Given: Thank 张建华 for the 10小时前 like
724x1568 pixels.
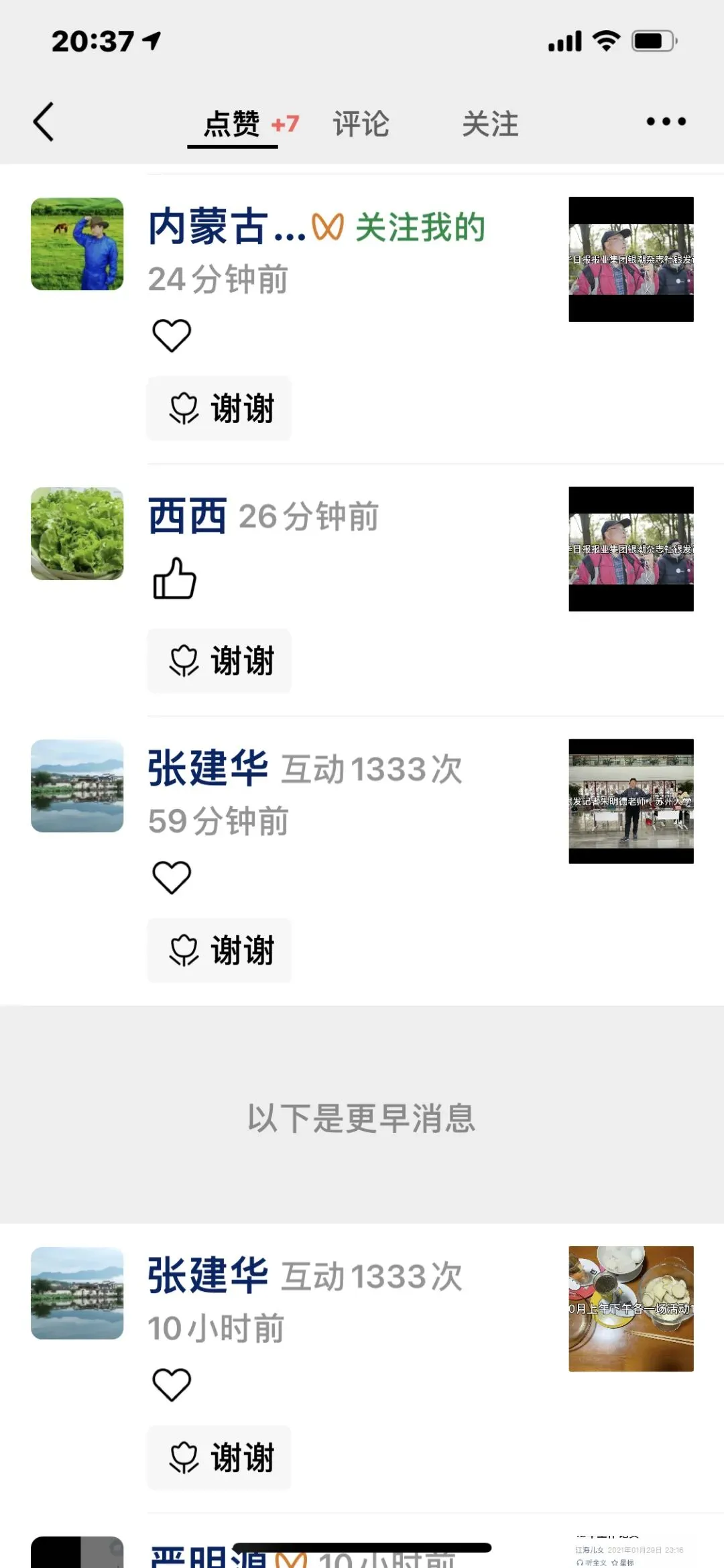Looking at the screenshot, I should pyautogui.click(x=220, y=1458).
